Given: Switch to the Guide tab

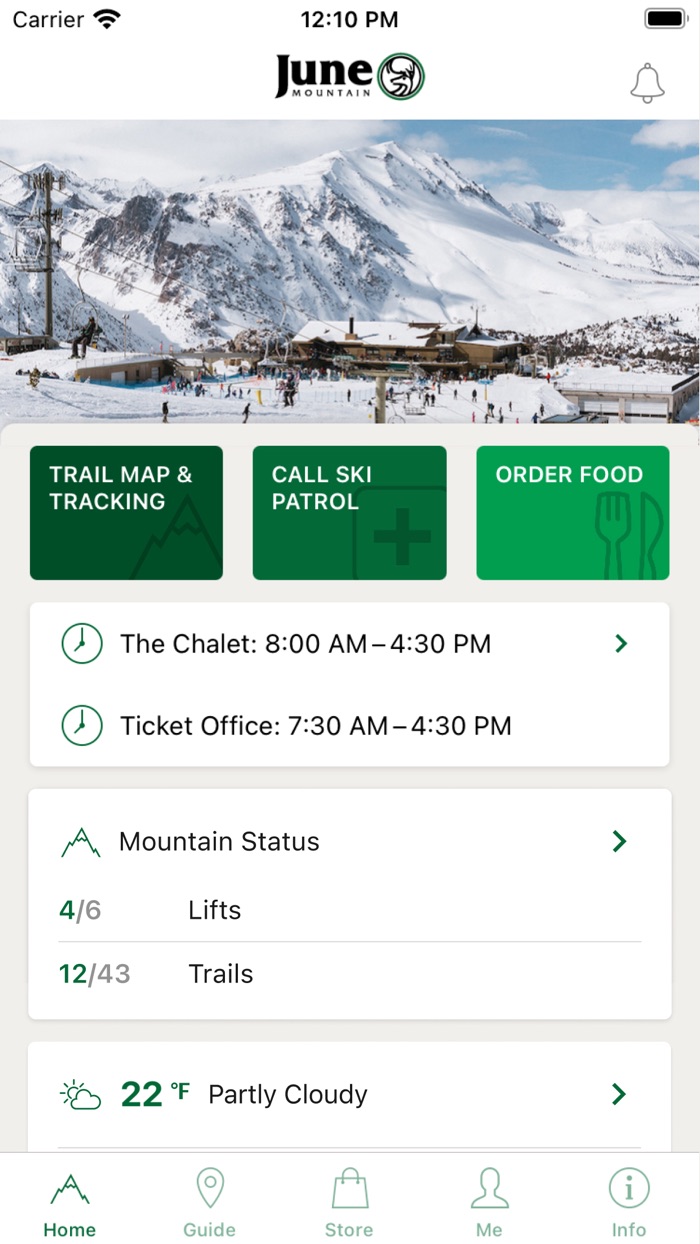Looking at the screenshot, I should [x=209, y=1202].
